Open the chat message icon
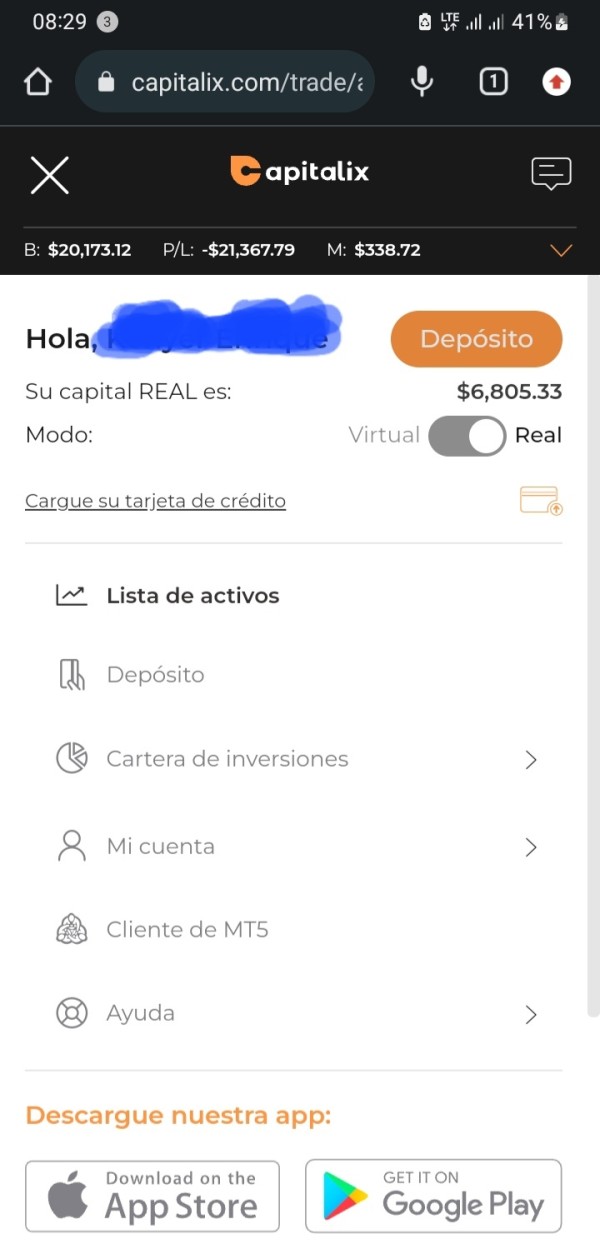The image size is (600, 1254). 550,174
